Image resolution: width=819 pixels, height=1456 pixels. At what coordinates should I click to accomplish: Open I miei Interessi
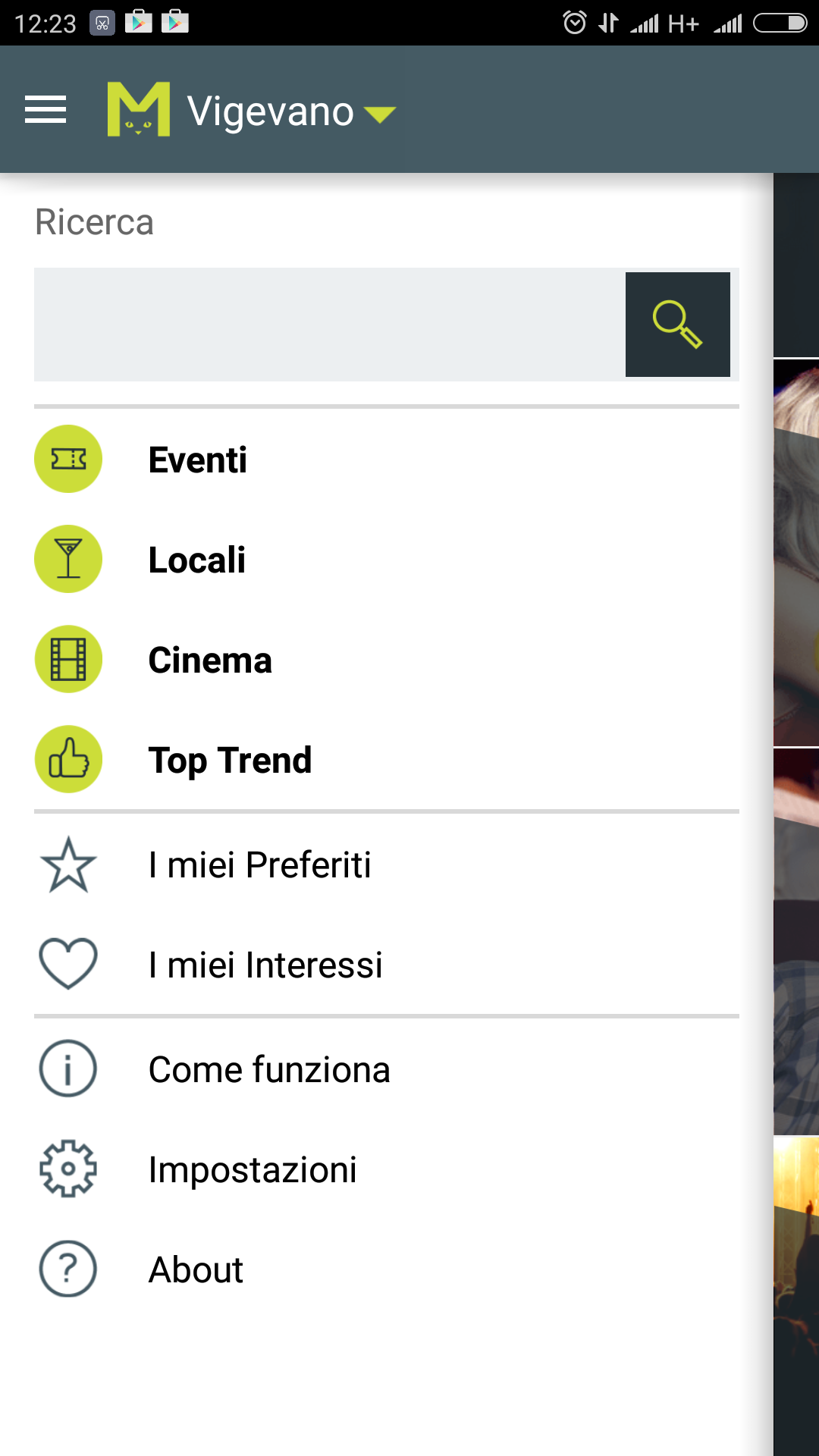[x=265, y=965]
